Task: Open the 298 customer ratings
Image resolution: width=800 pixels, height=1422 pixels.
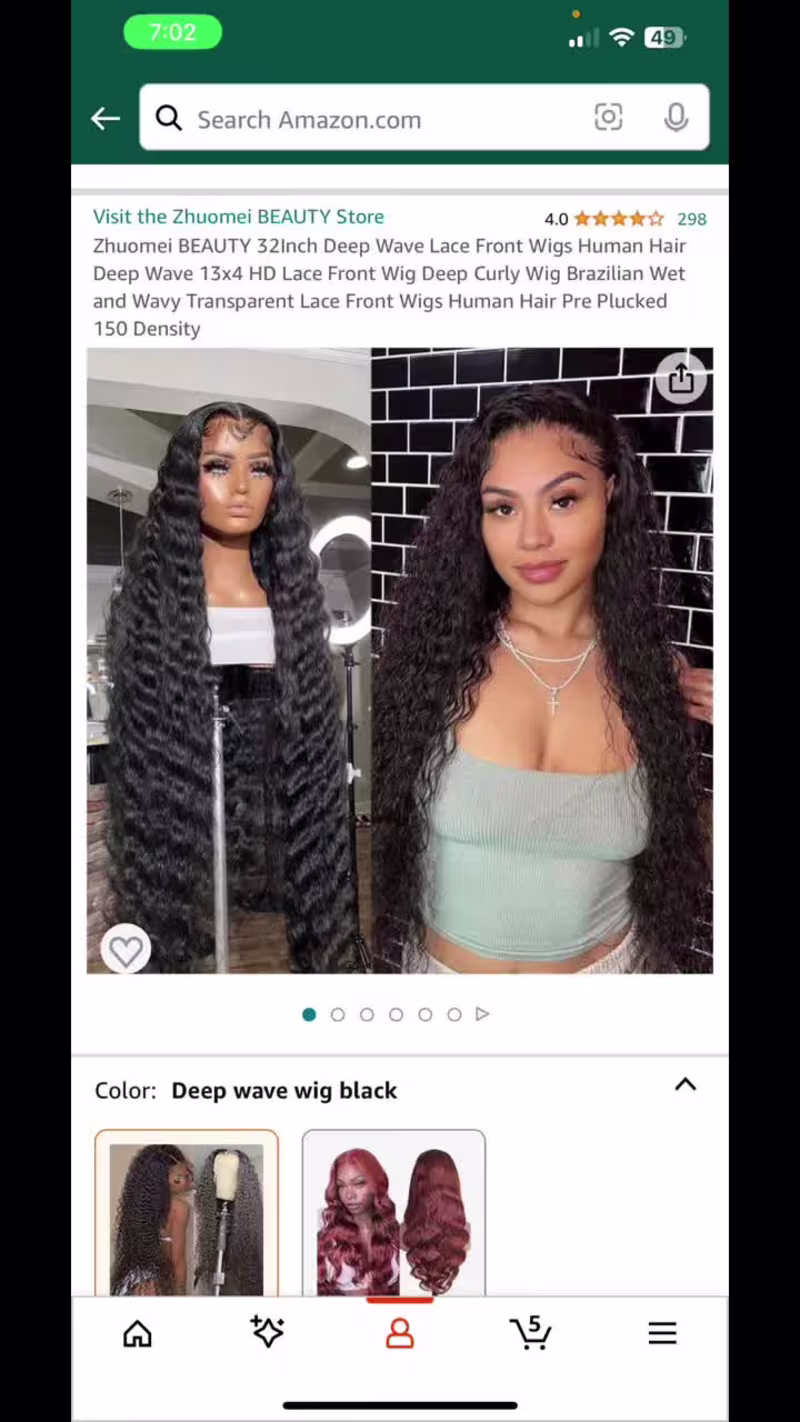Action: [x=691, y=219]
